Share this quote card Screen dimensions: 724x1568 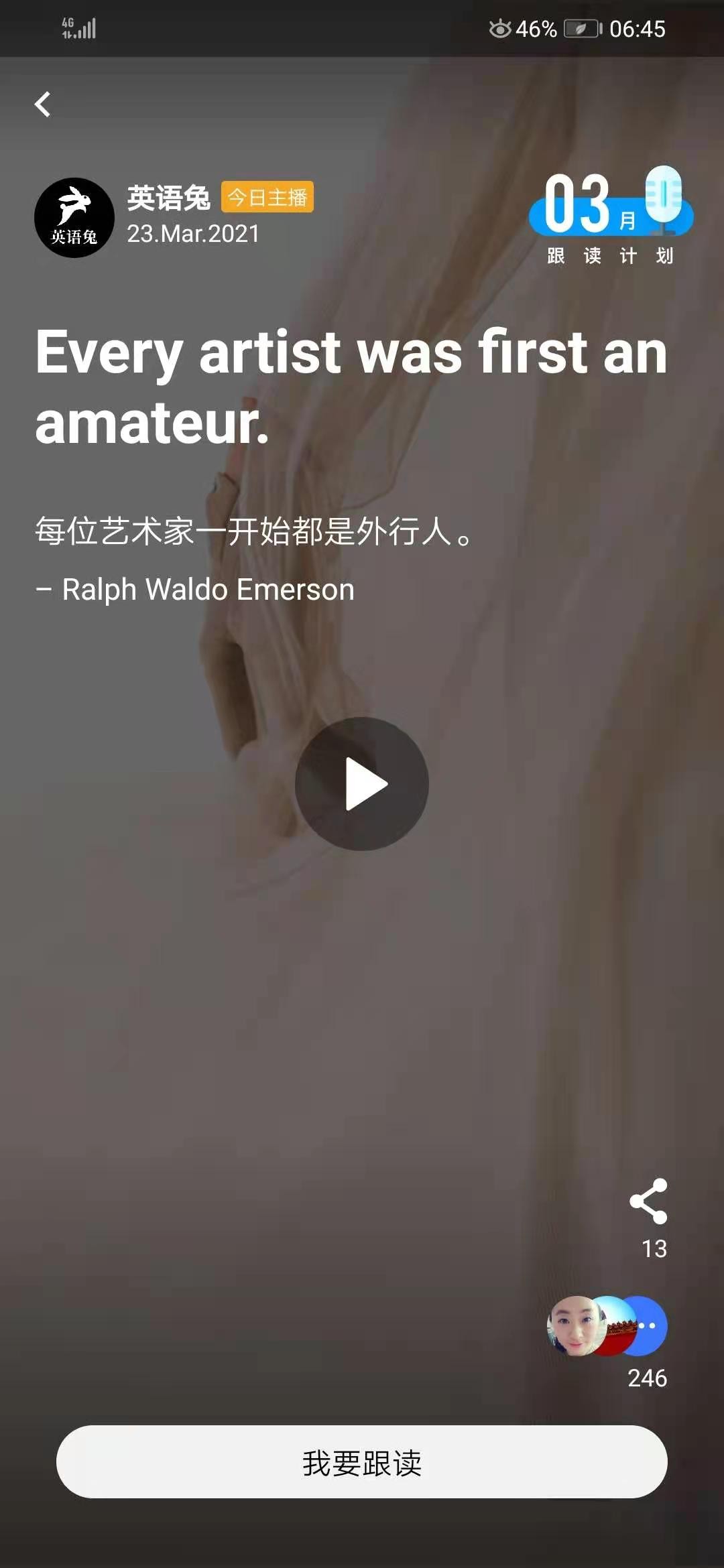tap(648, 1201)
